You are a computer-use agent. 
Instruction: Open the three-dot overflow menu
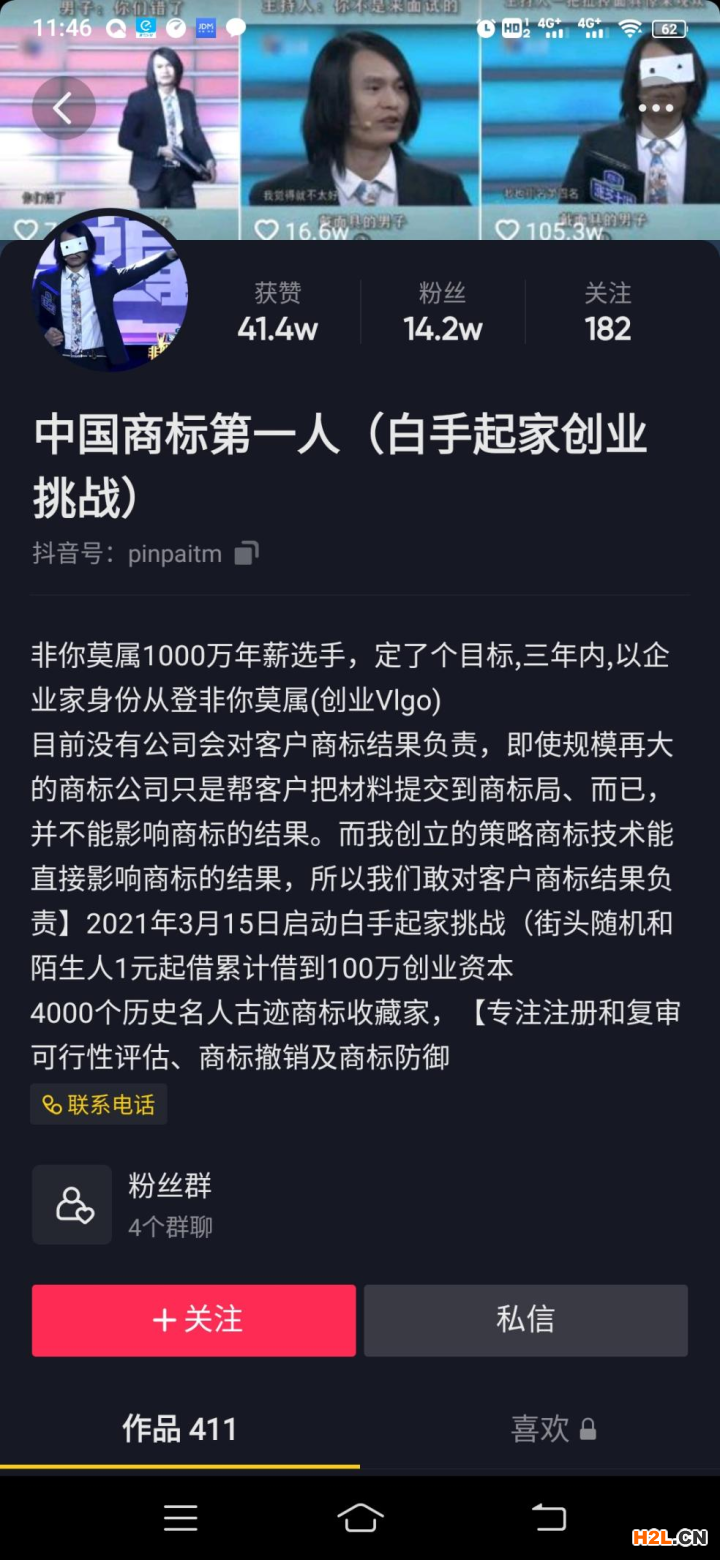(x=656, y=108)
